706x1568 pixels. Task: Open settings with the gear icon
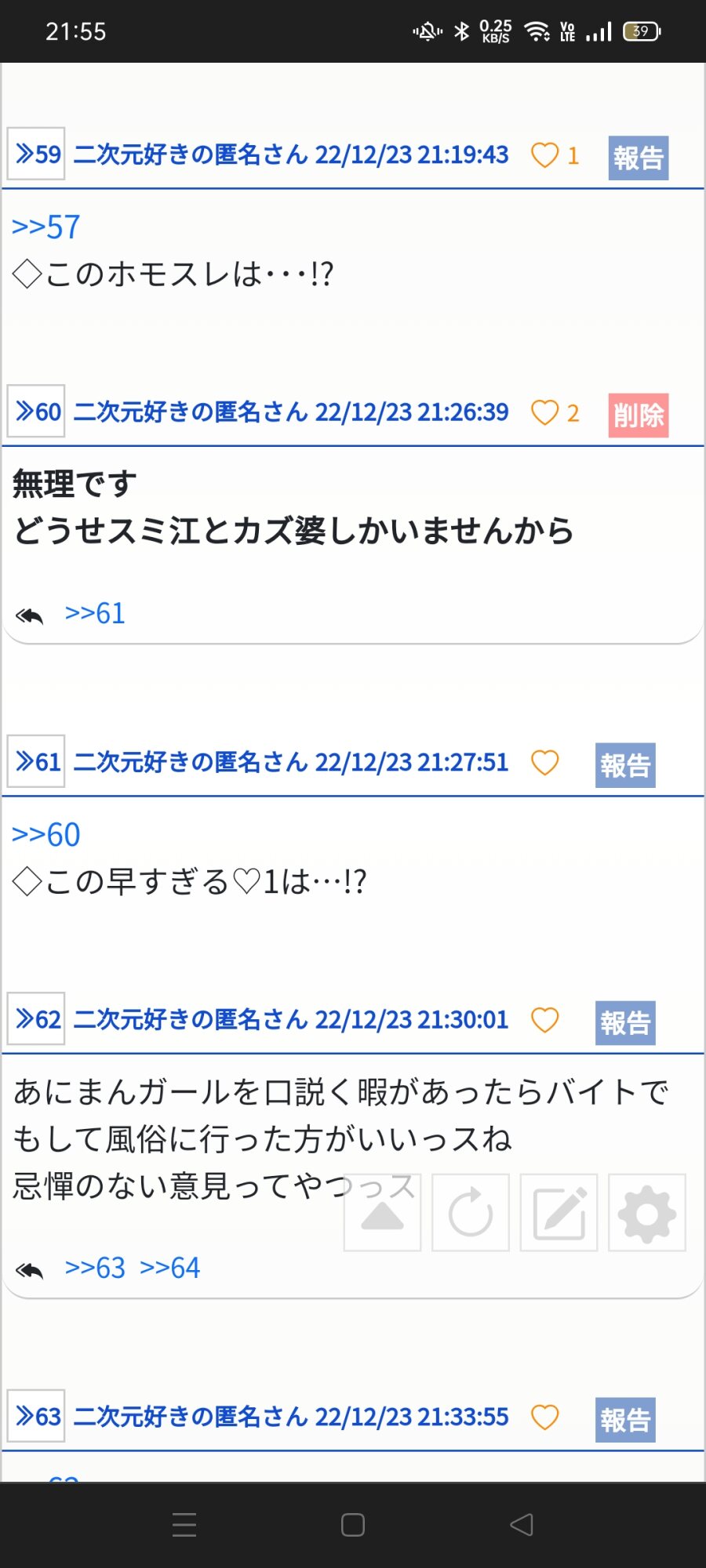(647, 1212)
